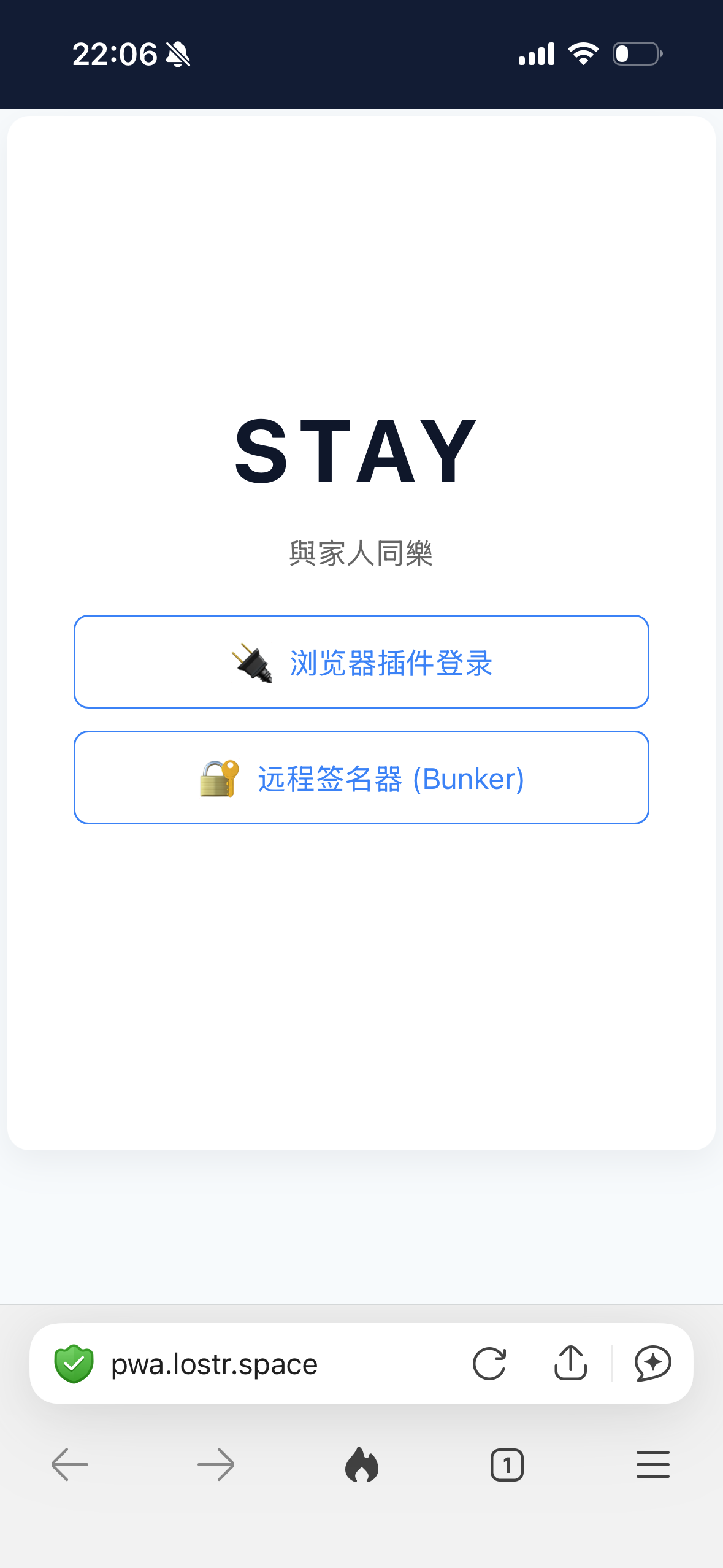The width and height of the screenshot is (723, 1568).
Task: Reload the current page
Action: click(x=489, y=1364)
